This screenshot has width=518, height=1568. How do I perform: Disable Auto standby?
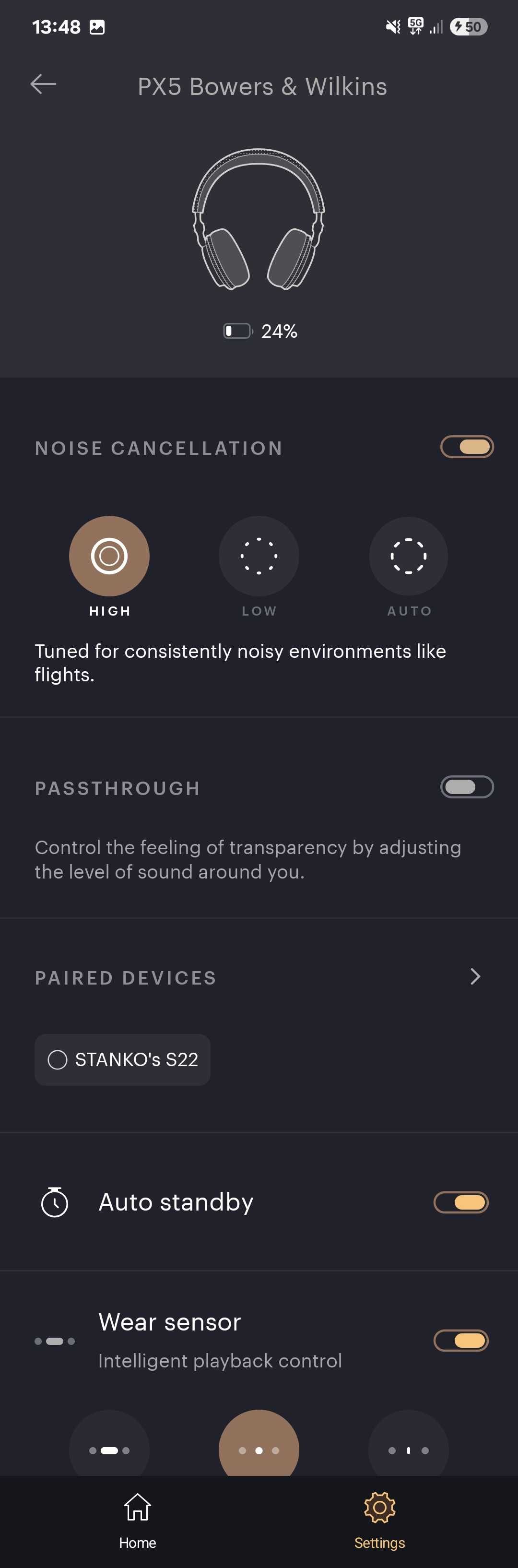(460, 1202)
